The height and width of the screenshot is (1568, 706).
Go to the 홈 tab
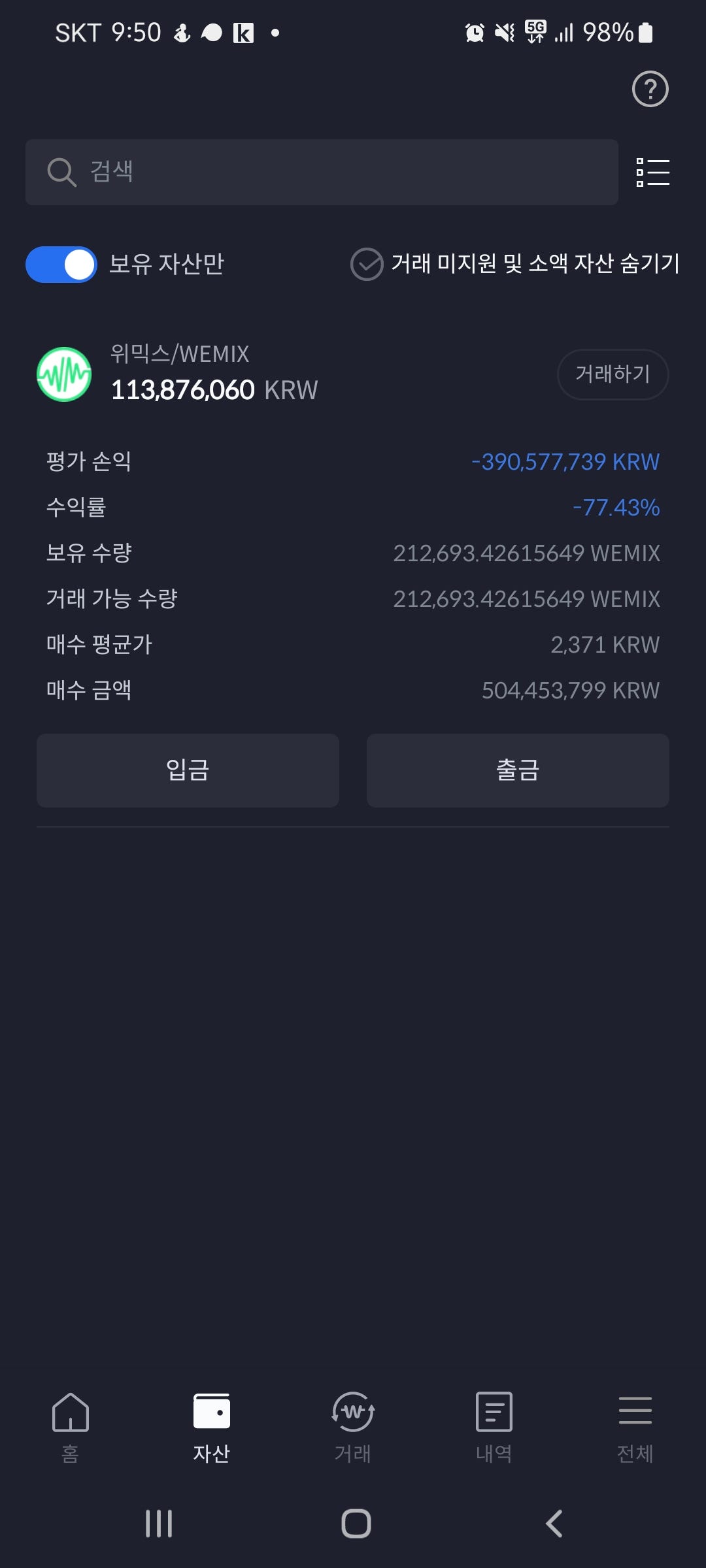(71, 1427)
